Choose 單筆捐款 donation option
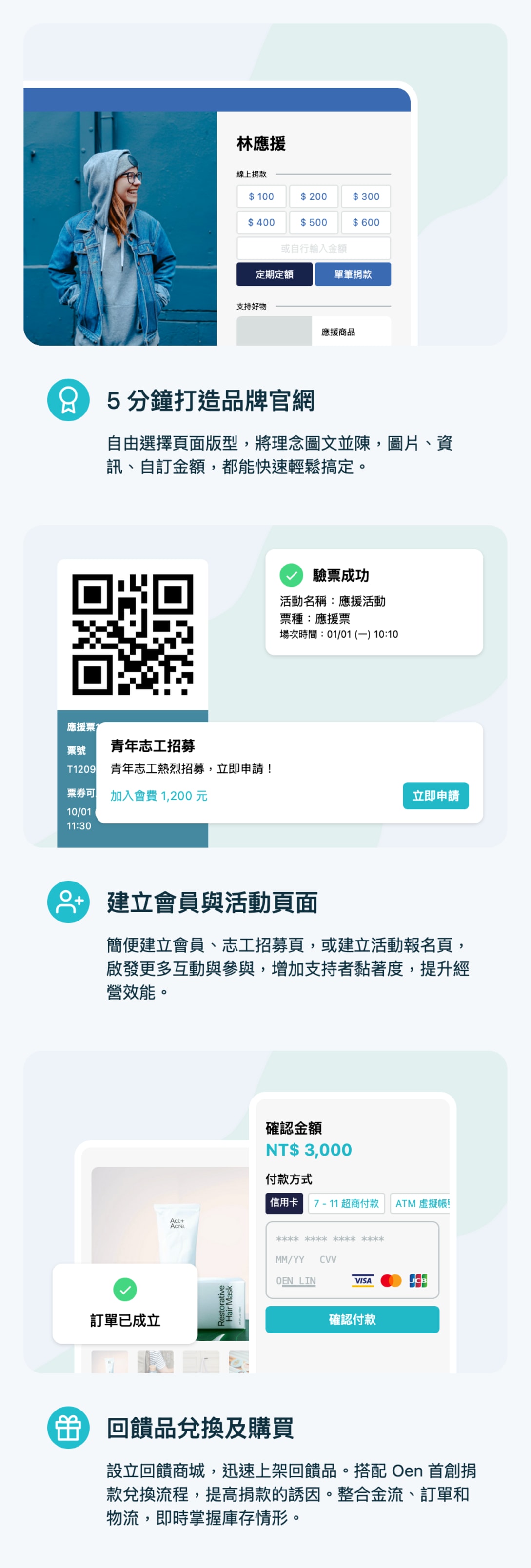Image resolution: width=531 pixels, height=1568 pixels. 352,274
